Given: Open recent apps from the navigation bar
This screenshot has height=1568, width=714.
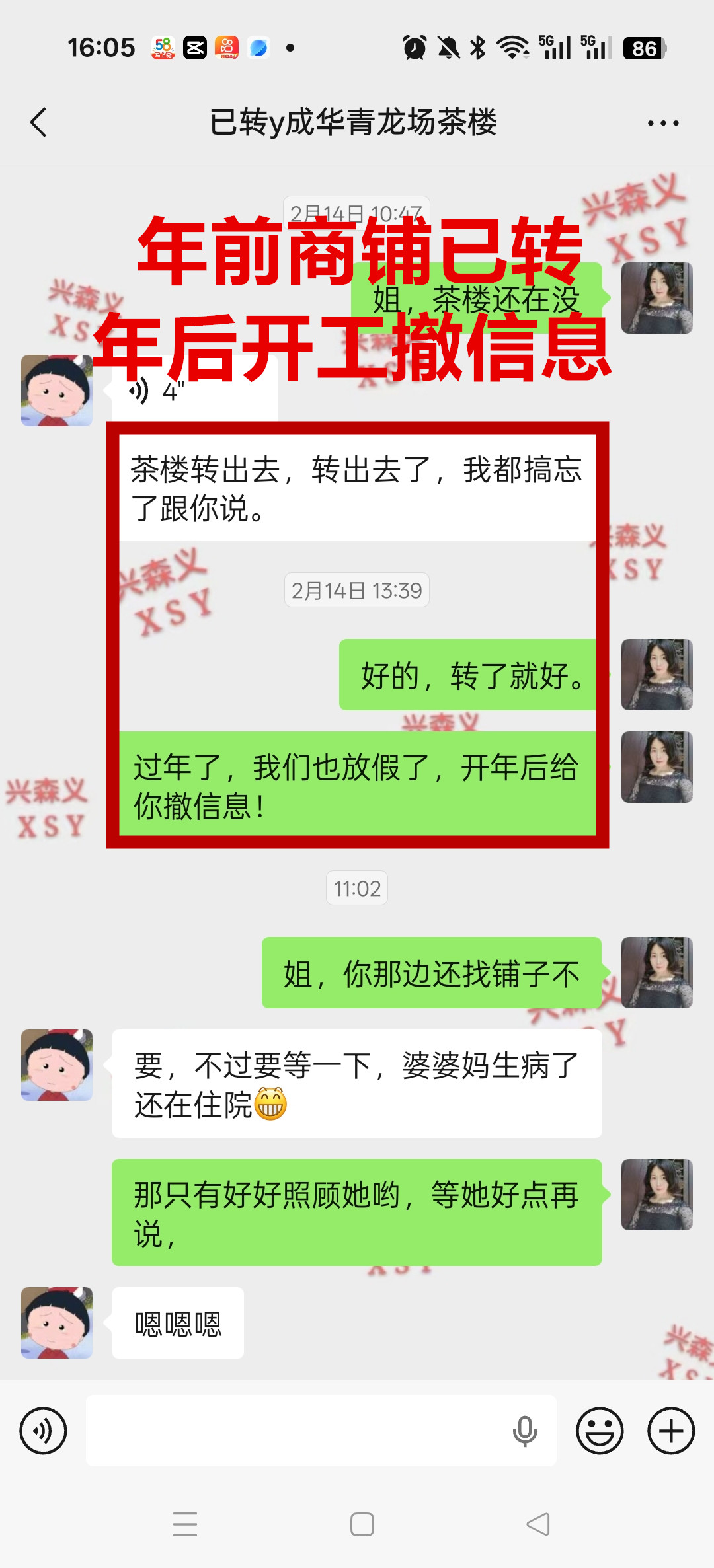Looking at the screenshot, I should pos(185,1524).
